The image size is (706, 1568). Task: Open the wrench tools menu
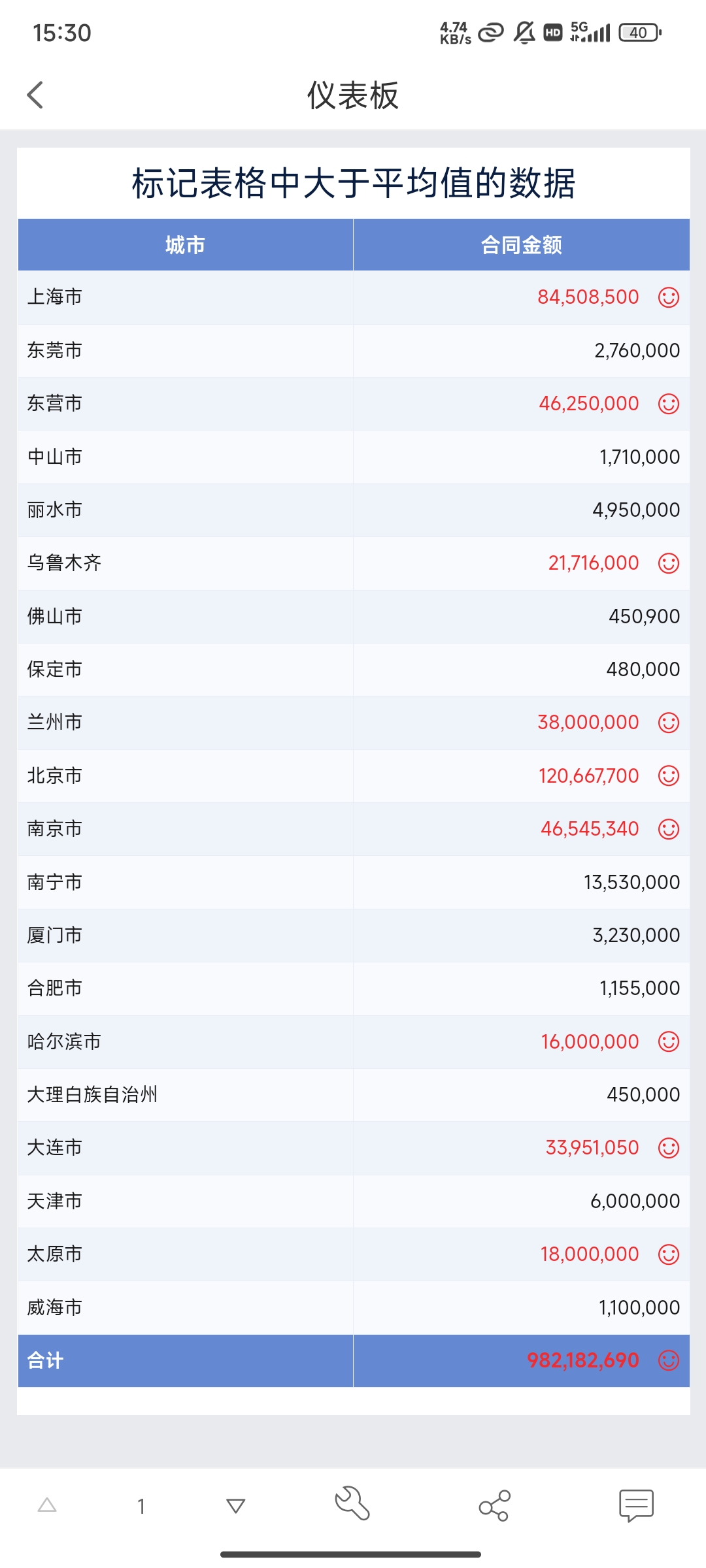[x=352, y=1504]
